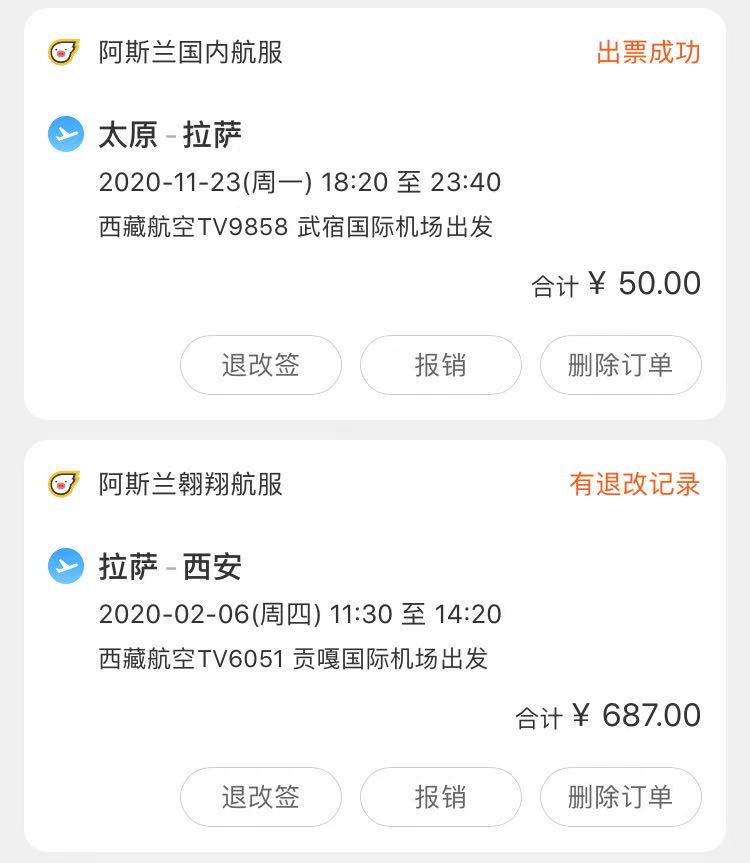Tap 删除订单 on the 太原-拉萨 order
The image size is (750, 863).
click(x=620, y=365)
